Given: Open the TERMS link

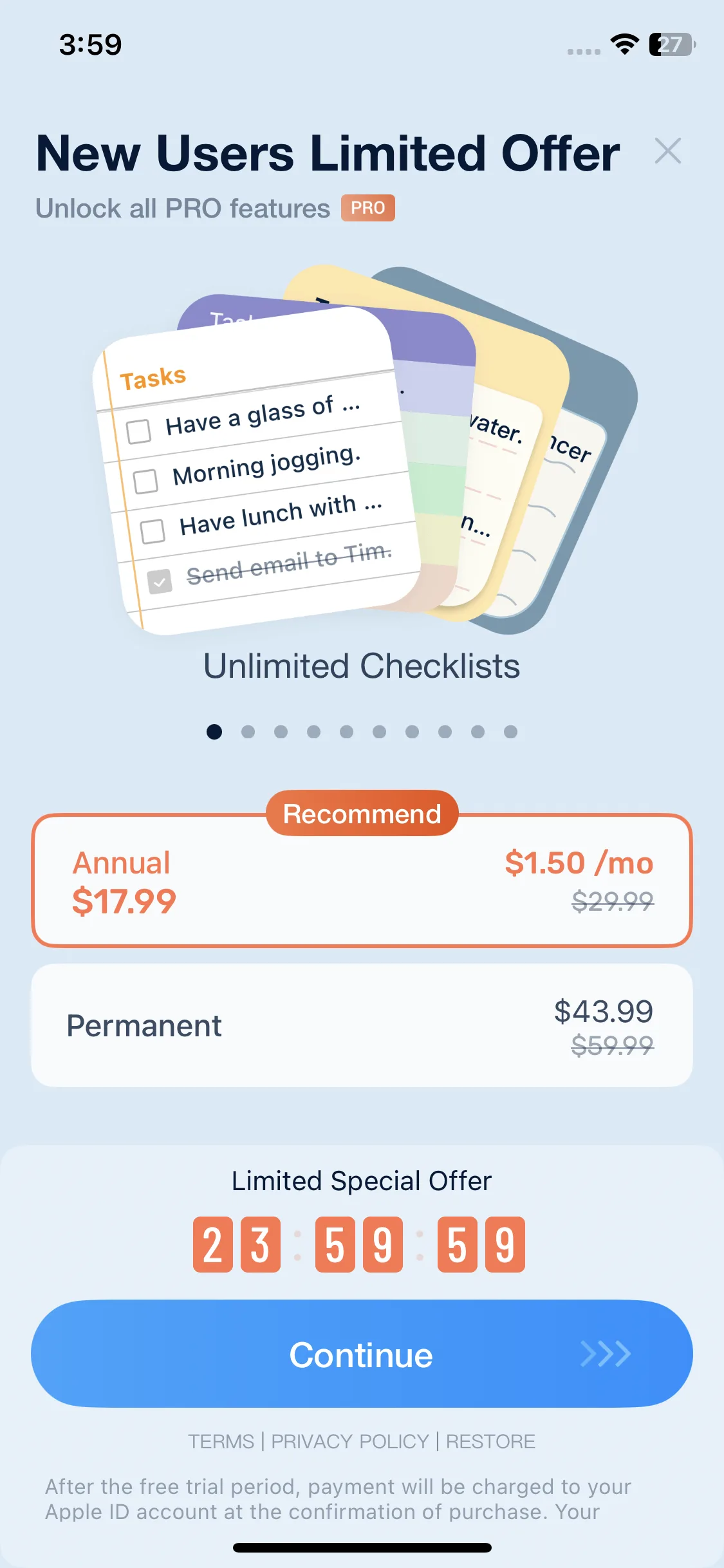Looking at the screenshot, I should click(221, 1441).
